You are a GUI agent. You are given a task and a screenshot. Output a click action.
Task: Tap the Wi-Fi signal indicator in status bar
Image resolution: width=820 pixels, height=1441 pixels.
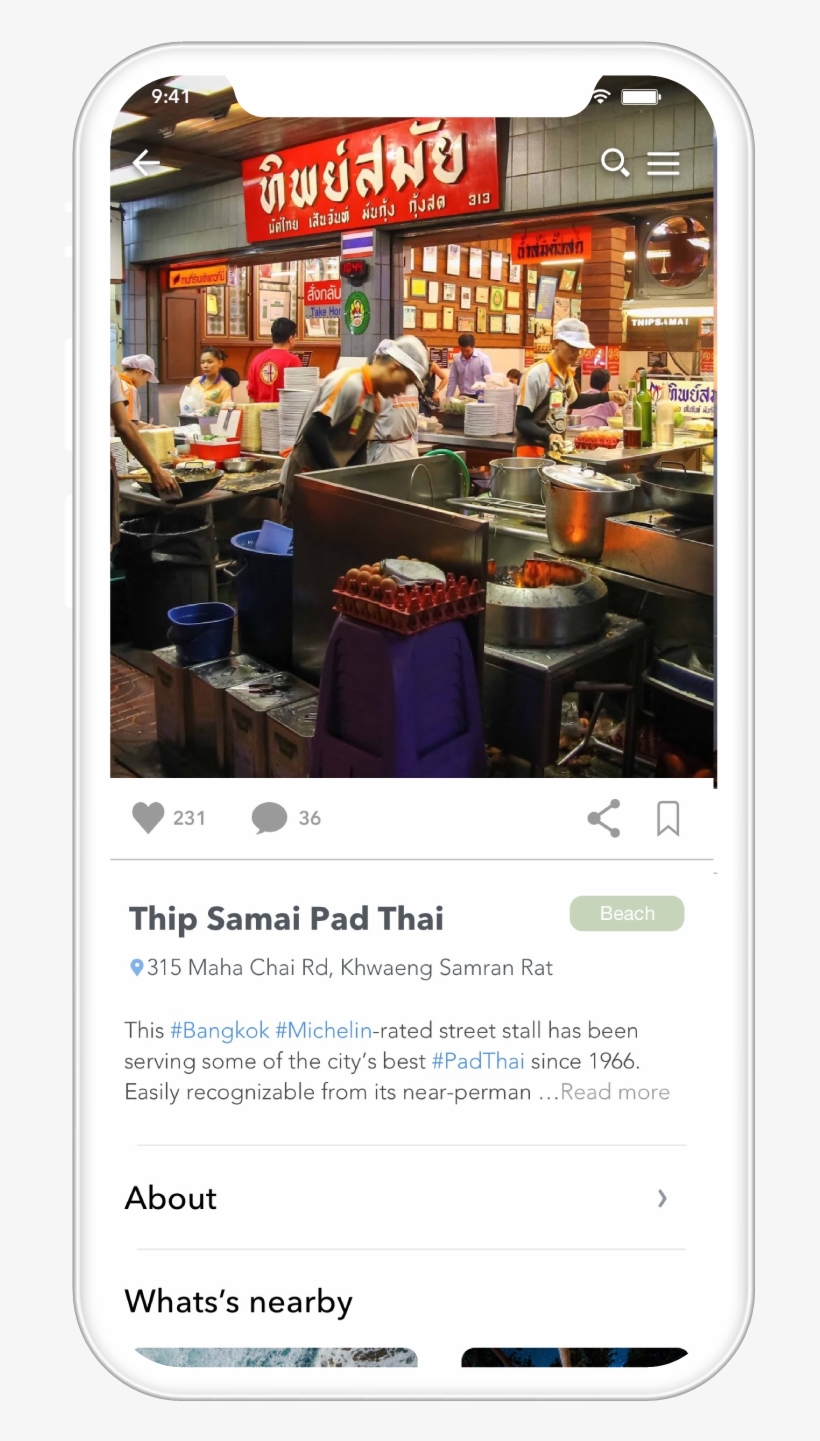[x=600, y=94]
